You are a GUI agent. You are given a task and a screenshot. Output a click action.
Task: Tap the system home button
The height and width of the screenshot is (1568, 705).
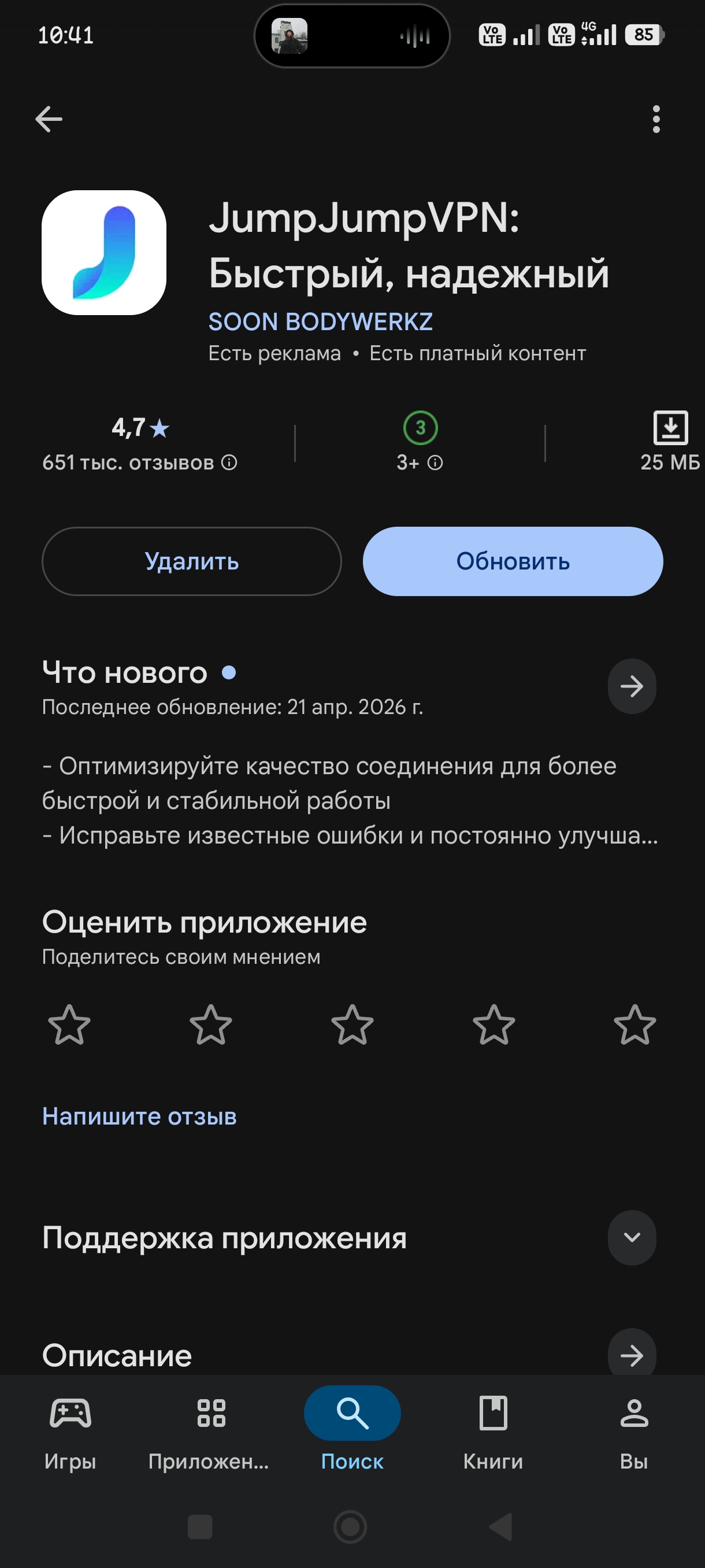pyautogui.click(x=350, y=1526)
